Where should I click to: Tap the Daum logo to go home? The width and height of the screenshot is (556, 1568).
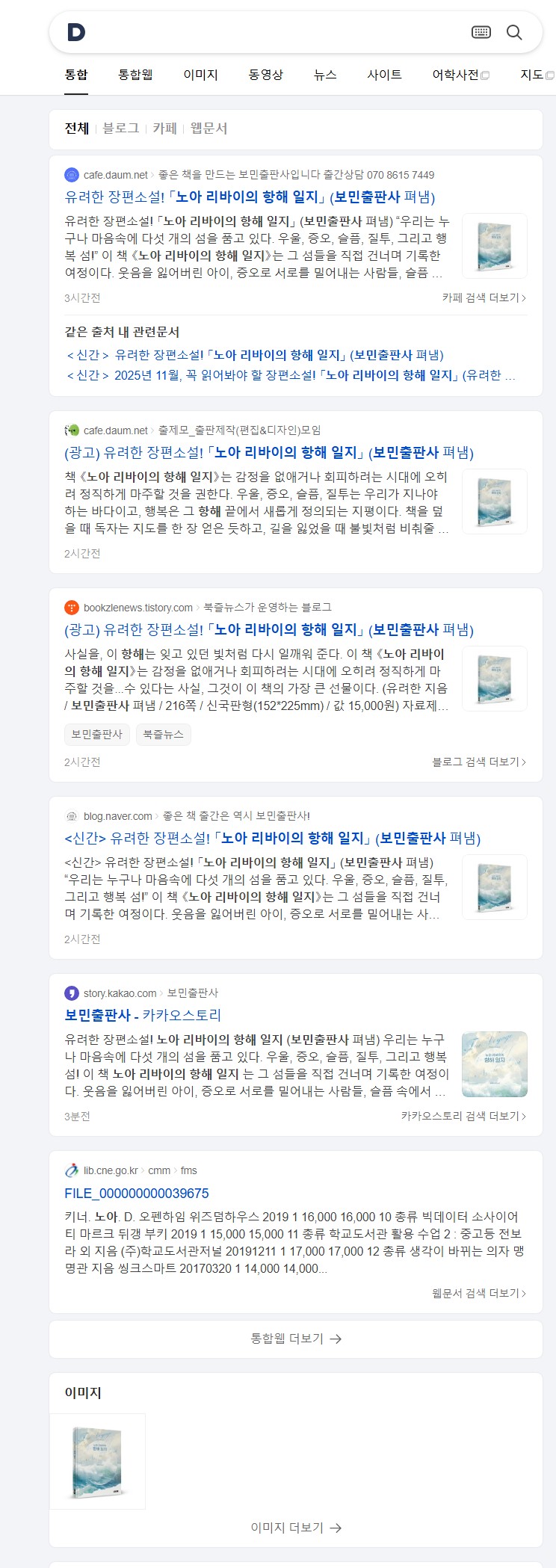pyautogui.click(x=76, y=32)
